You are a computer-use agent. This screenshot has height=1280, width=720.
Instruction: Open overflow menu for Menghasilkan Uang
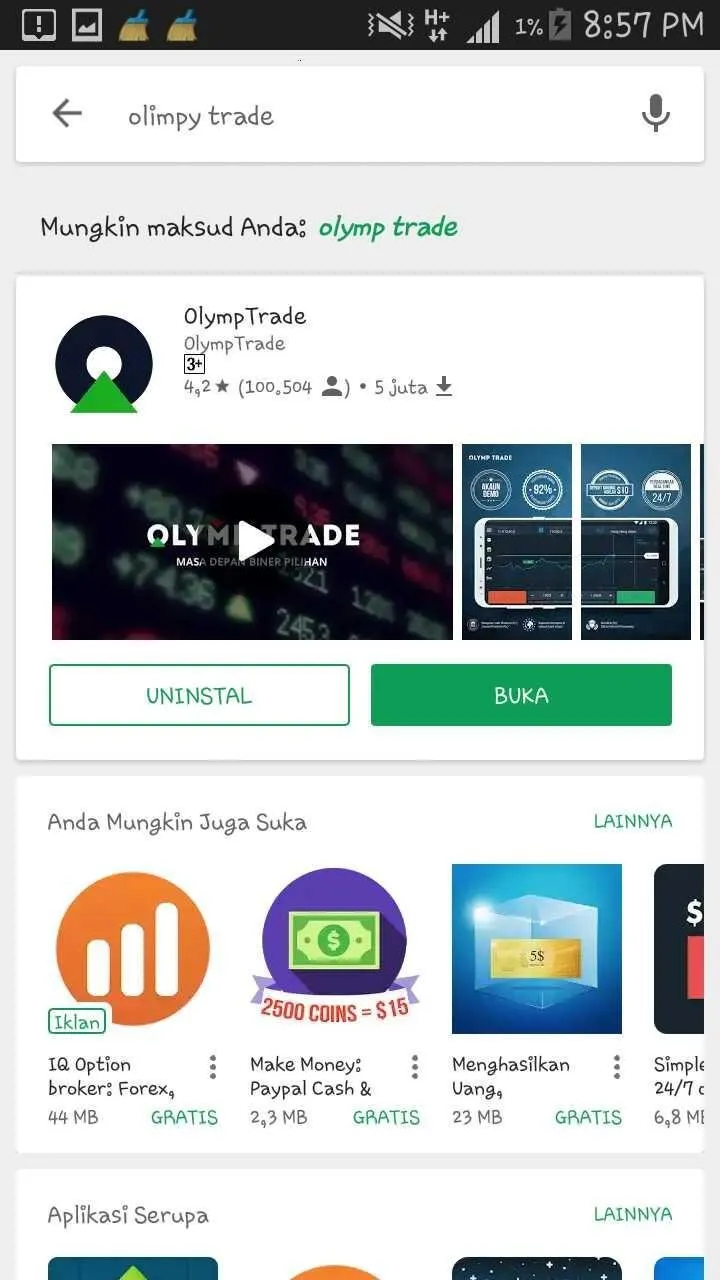617,1067
